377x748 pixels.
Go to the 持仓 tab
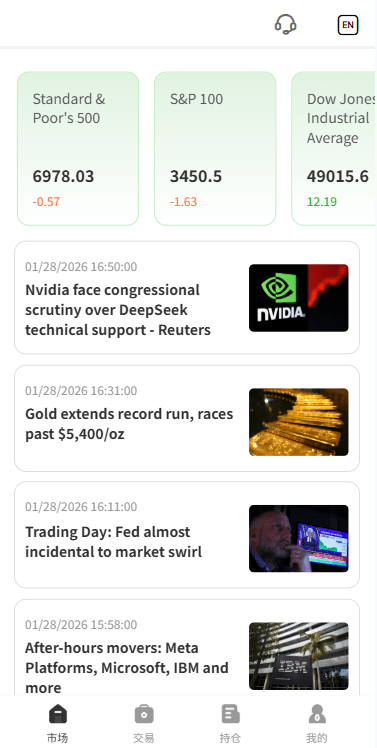[x=230, y=724]
